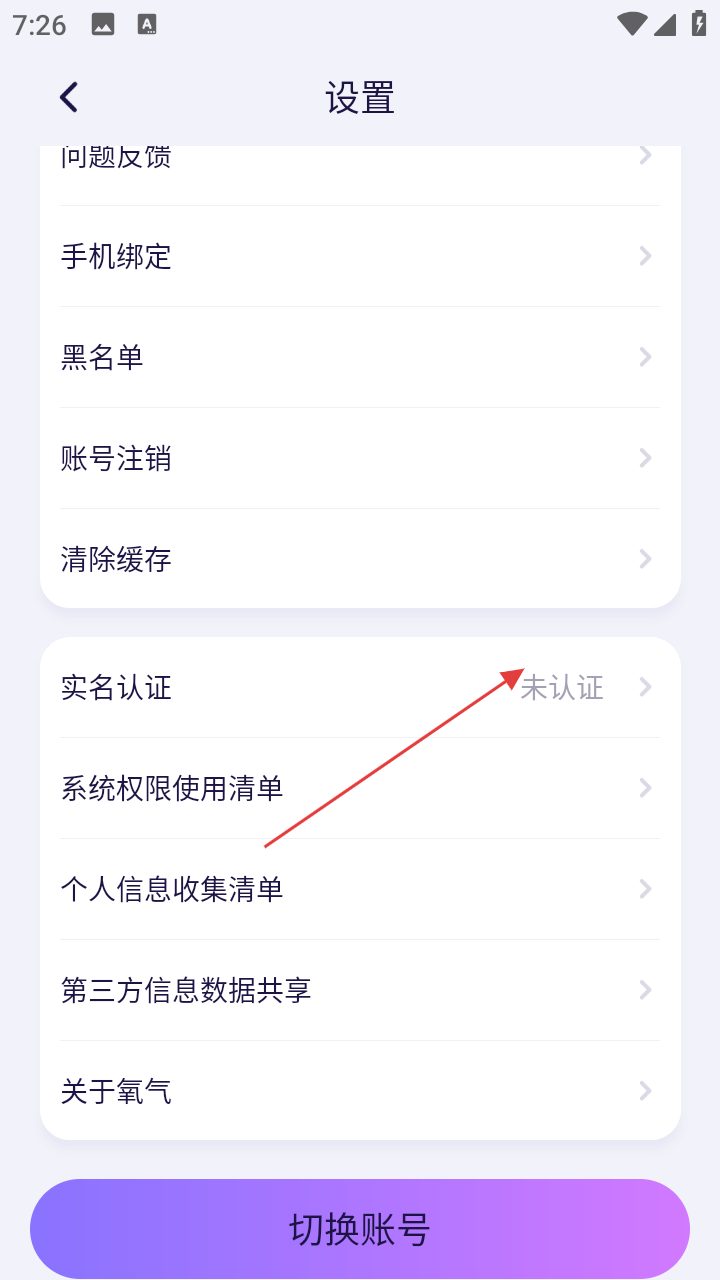
Task: Go back using the arrow icon
Action: (68, 97)
